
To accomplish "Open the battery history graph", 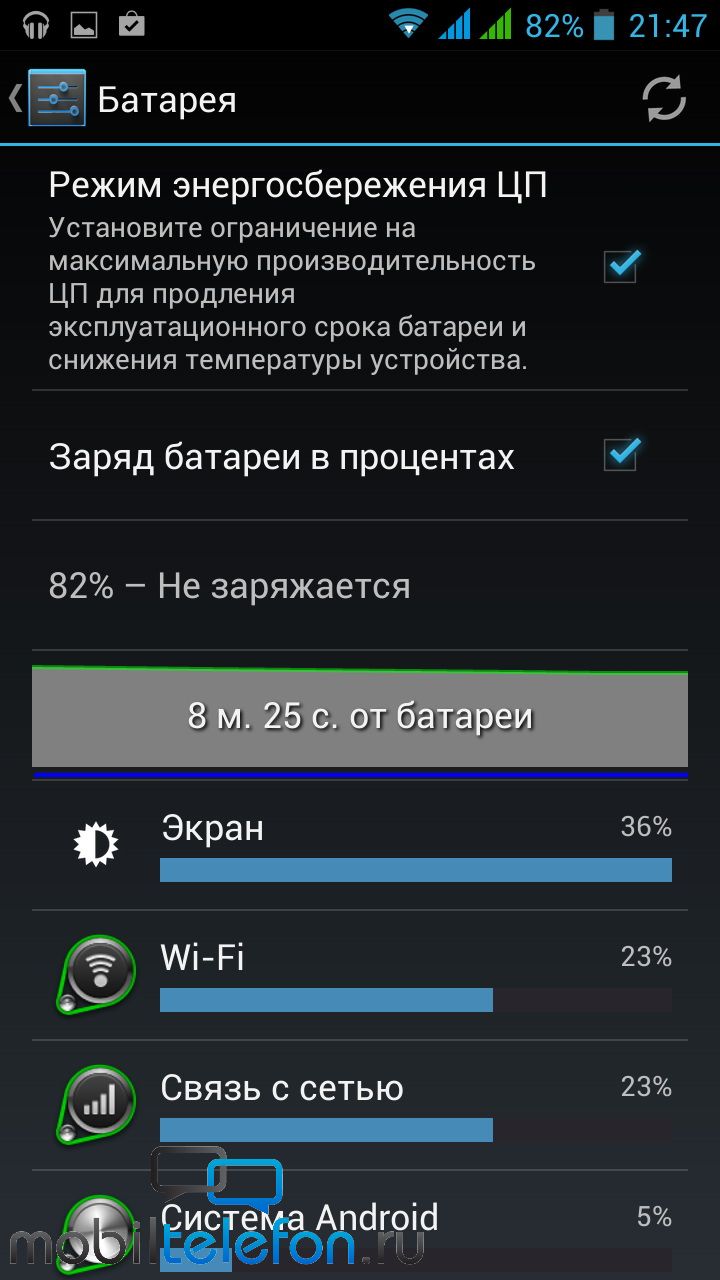I will (x=360, y=716).
